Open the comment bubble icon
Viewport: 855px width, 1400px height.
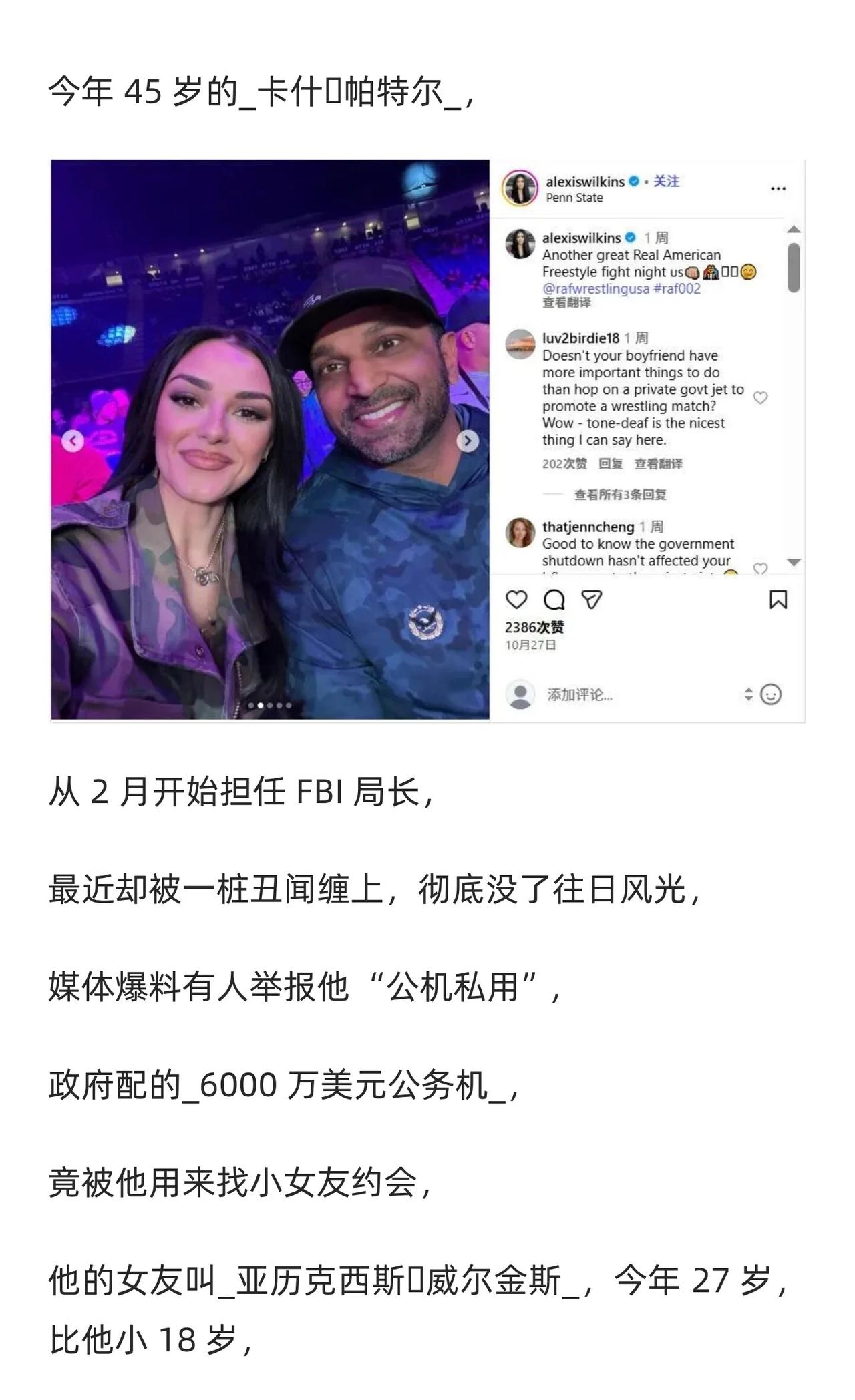[x=554, y=600]
